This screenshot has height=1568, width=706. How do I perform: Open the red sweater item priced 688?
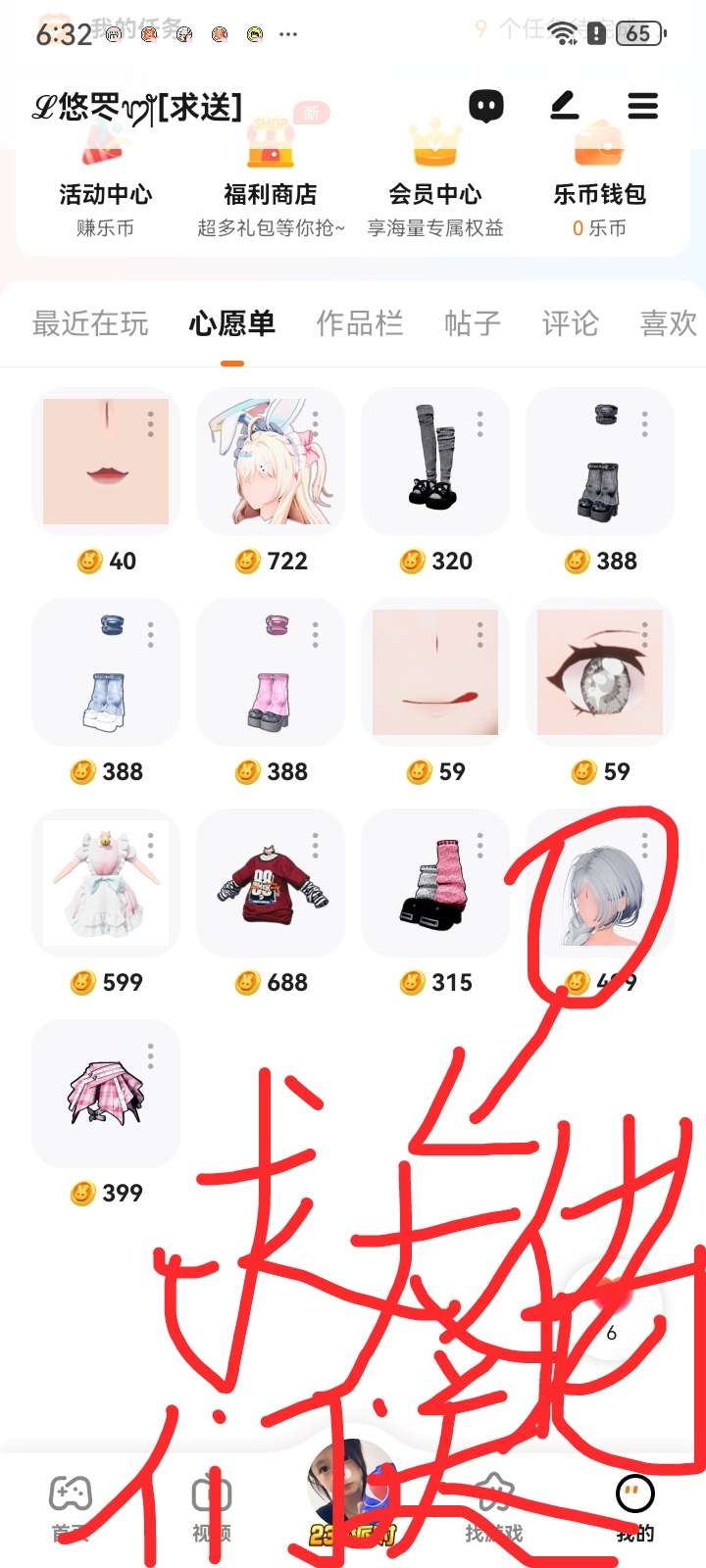click(270, 884)
